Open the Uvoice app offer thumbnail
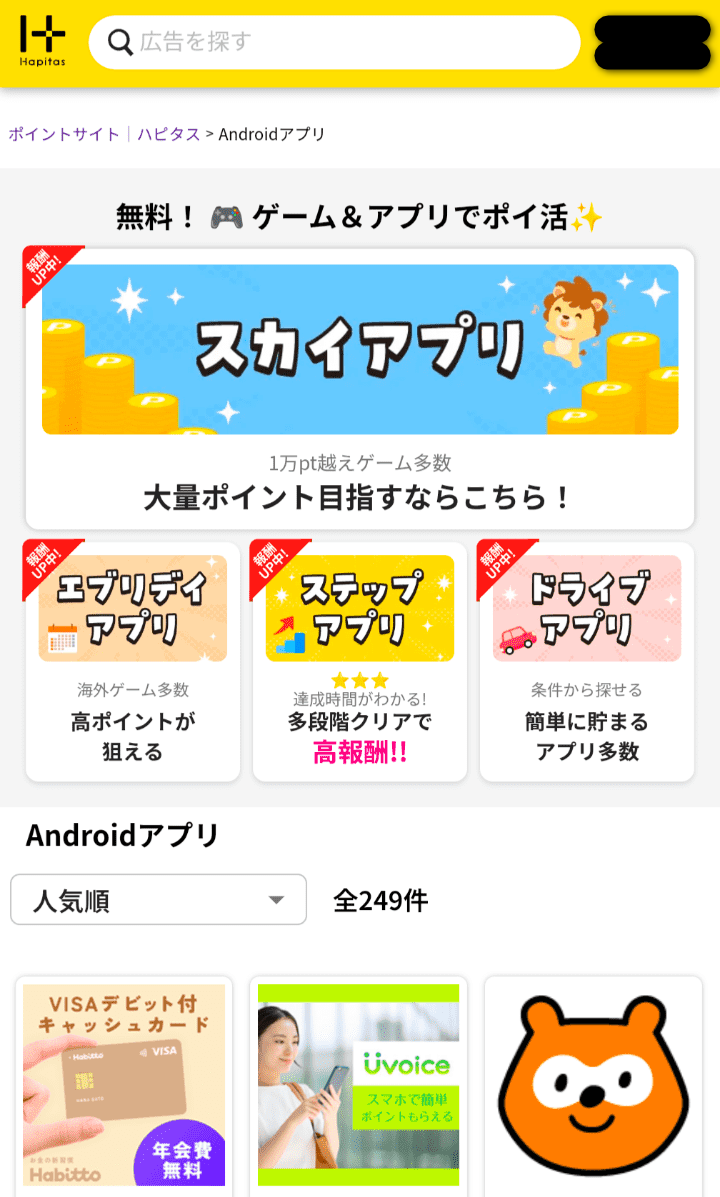This screenshot has height=1197, width=720. point(359,1085)
